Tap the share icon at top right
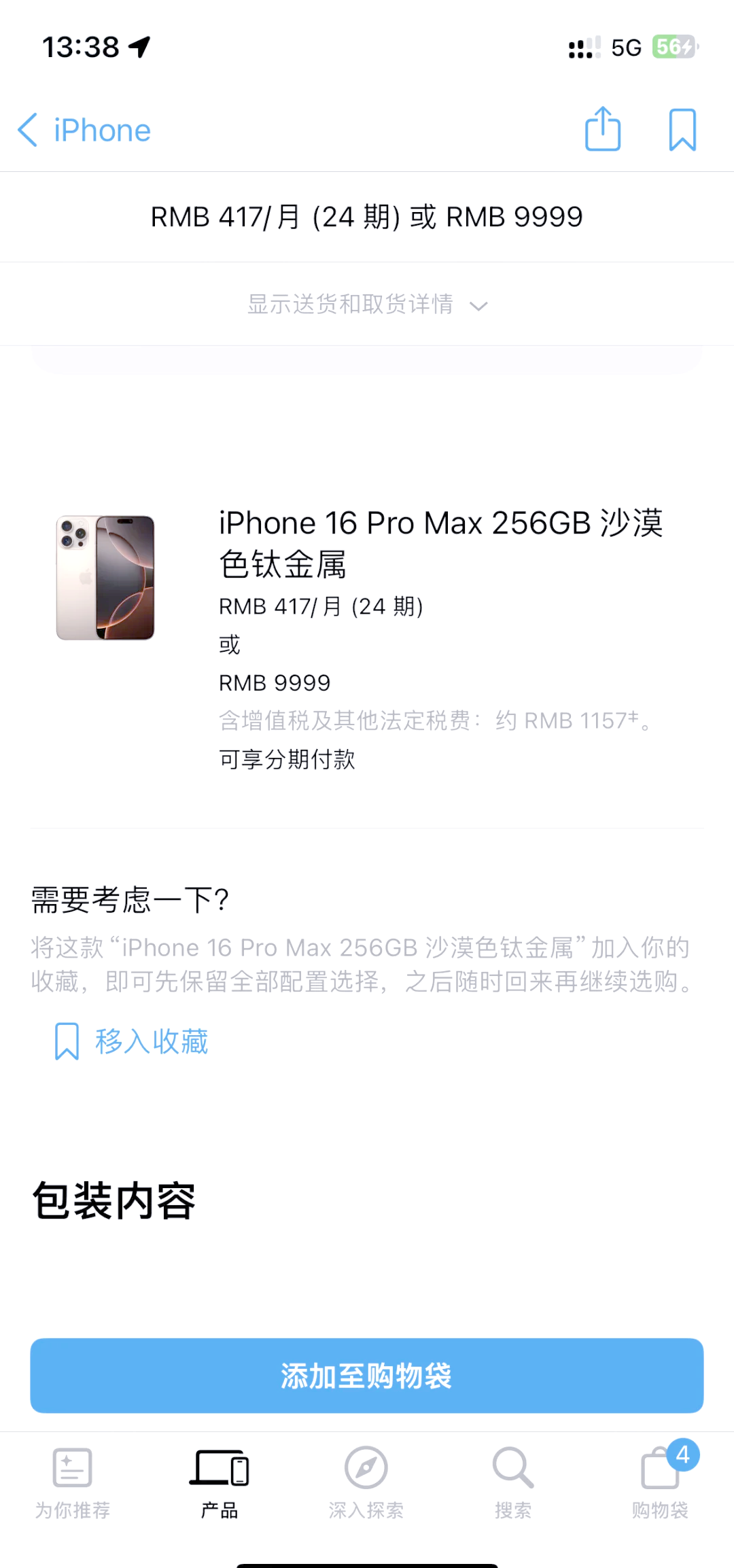The image size is (734, 1568). (601, 129)
